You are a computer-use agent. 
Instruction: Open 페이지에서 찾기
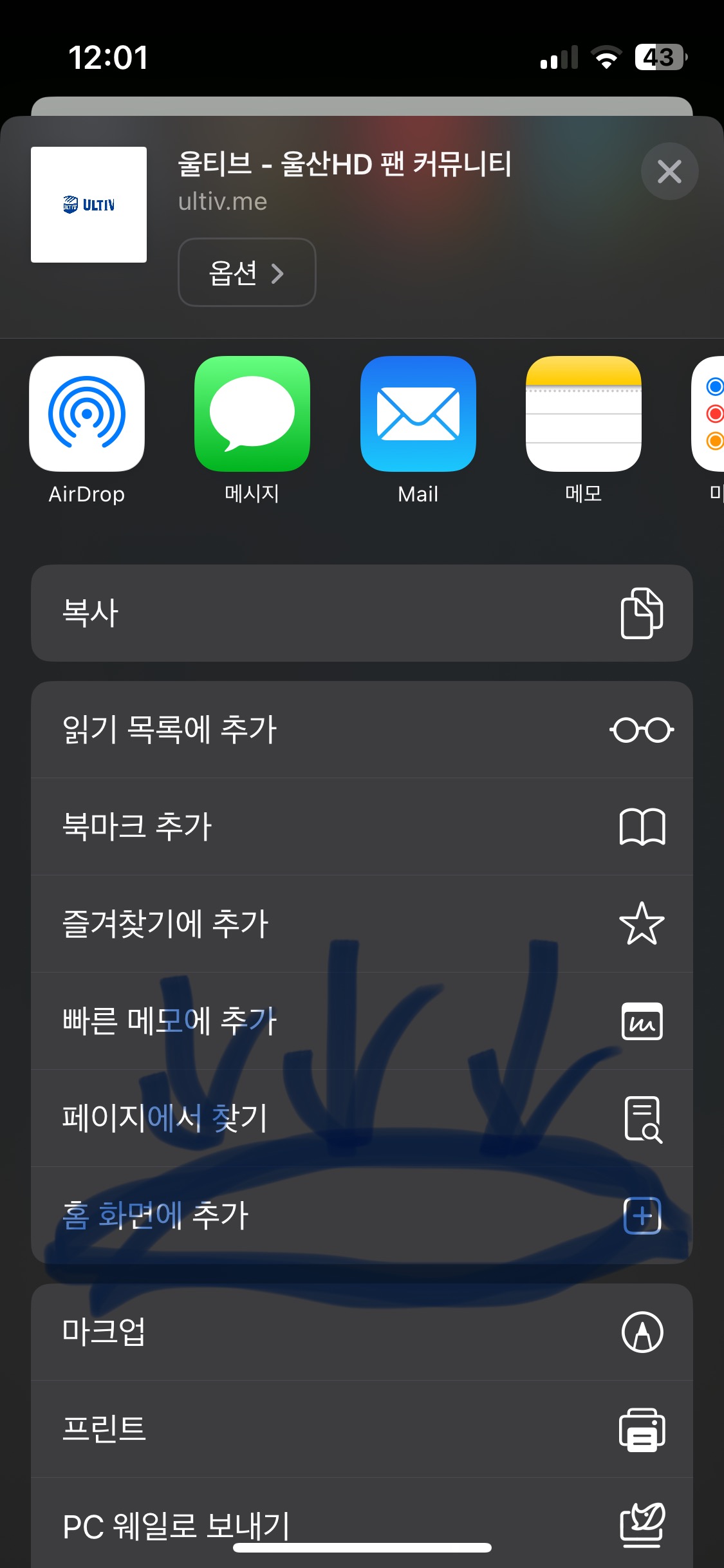tap(362, 1118)
